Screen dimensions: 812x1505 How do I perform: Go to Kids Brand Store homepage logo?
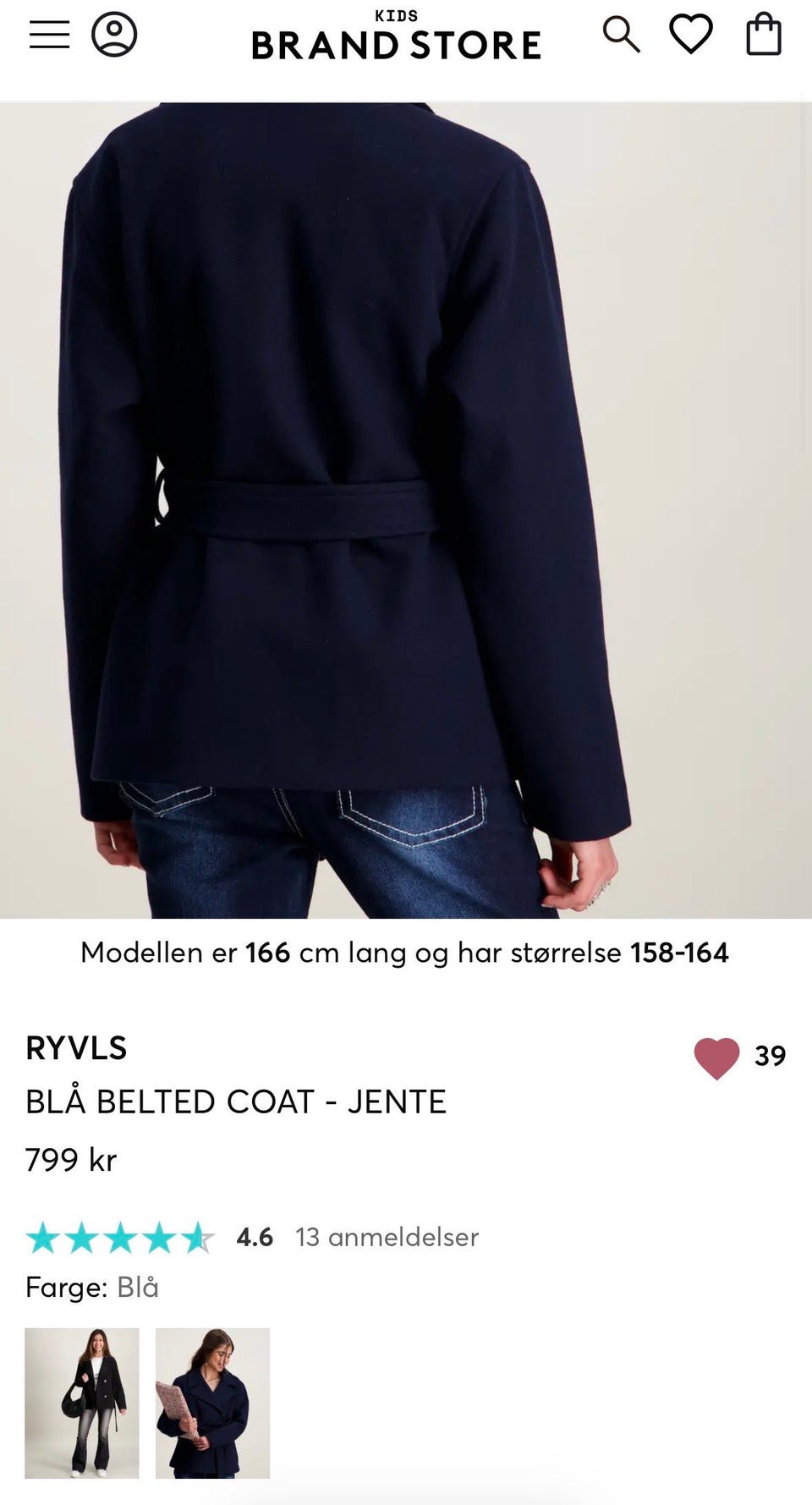[396, 36]
